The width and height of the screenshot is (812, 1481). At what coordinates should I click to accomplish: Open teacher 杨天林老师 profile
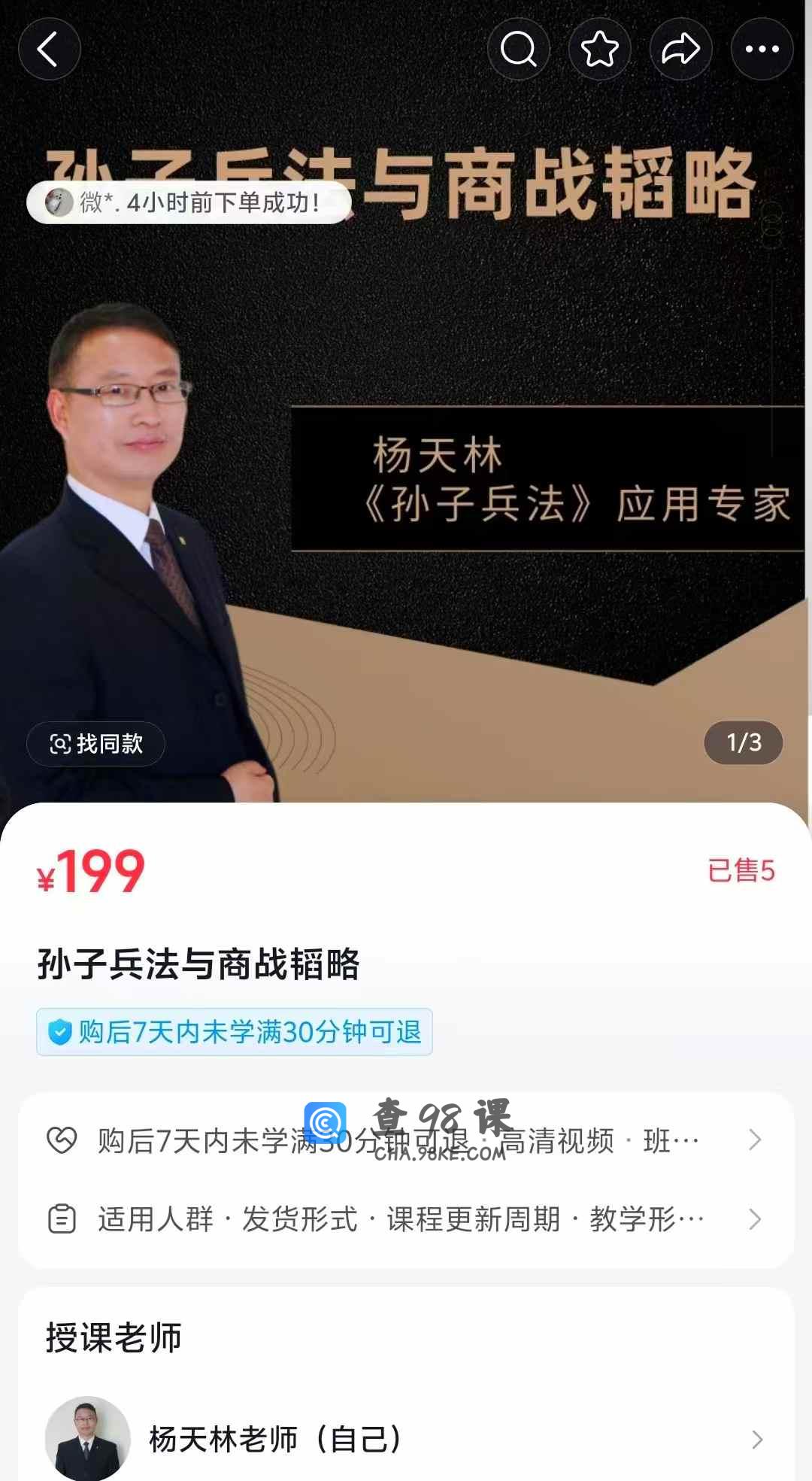coord(406,1439)
